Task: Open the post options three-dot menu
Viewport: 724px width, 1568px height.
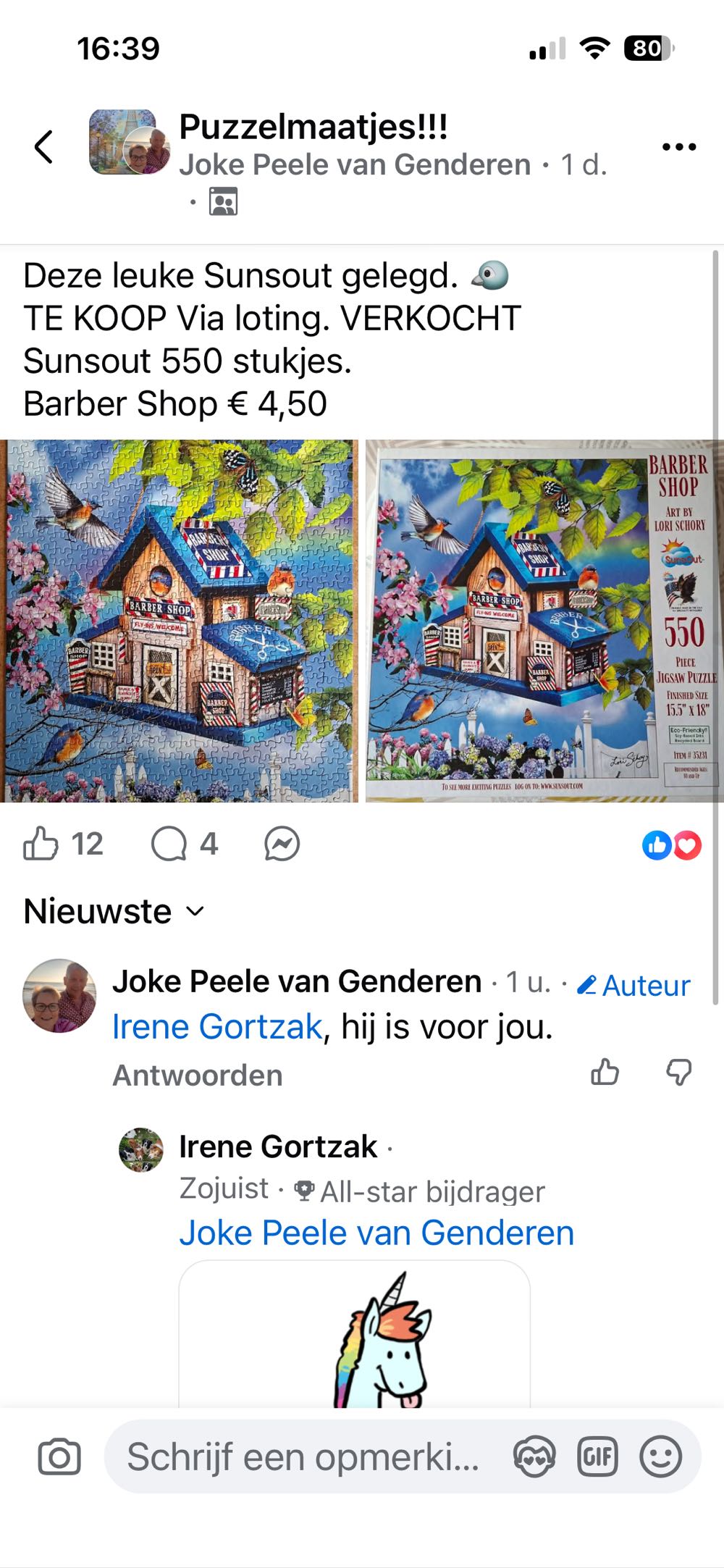Action: pyautogui.click(x=679, y=147)
